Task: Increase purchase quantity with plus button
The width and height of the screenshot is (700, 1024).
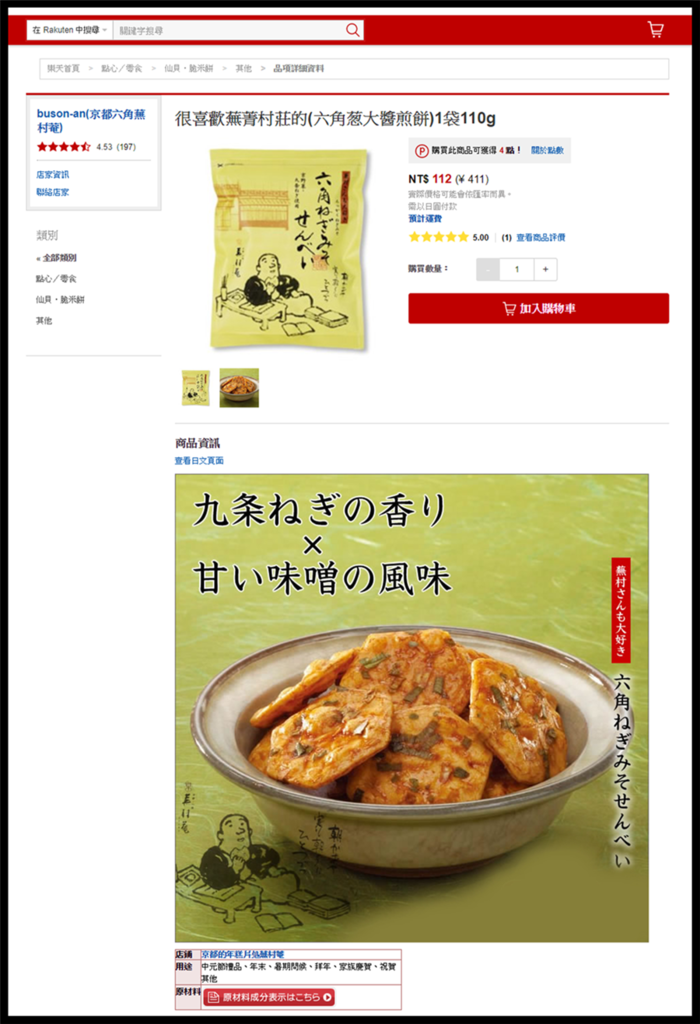Action: [x=545, y=269]
